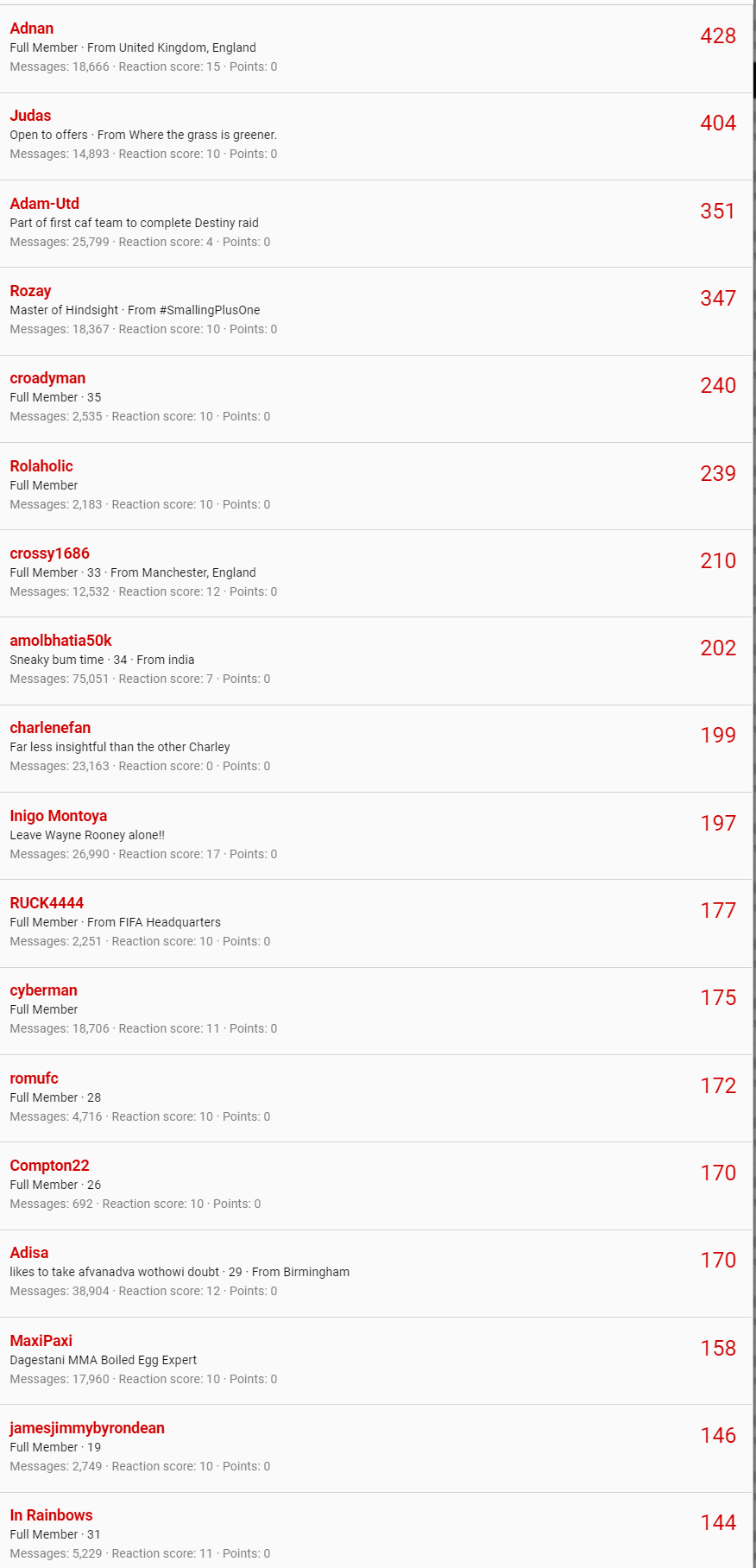The image size is (756, 1568).
Task: Open Rolaholic's profile
Action: coord(41,466)
